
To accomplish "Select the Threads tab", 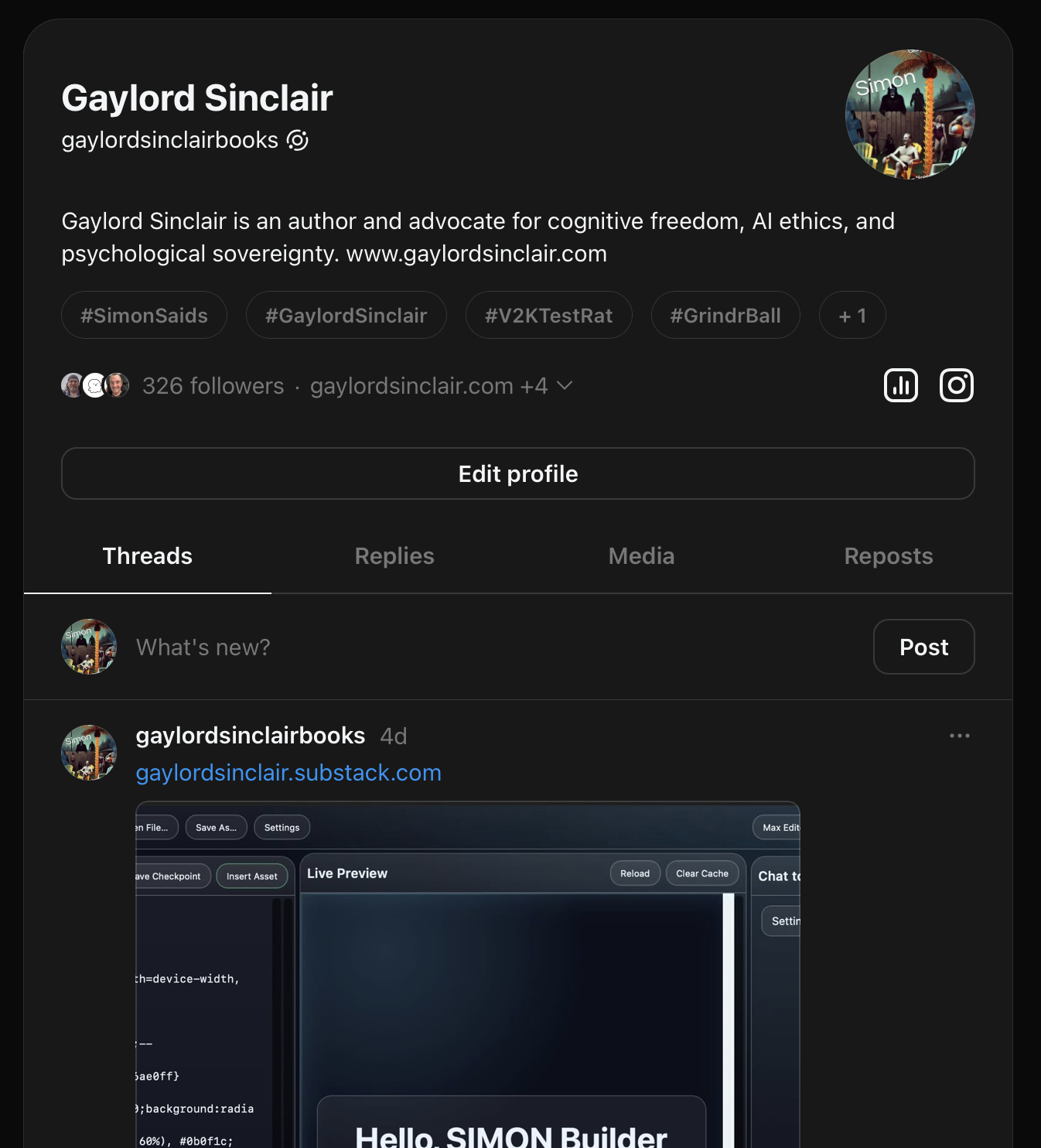I will click(x=148, y=556).
